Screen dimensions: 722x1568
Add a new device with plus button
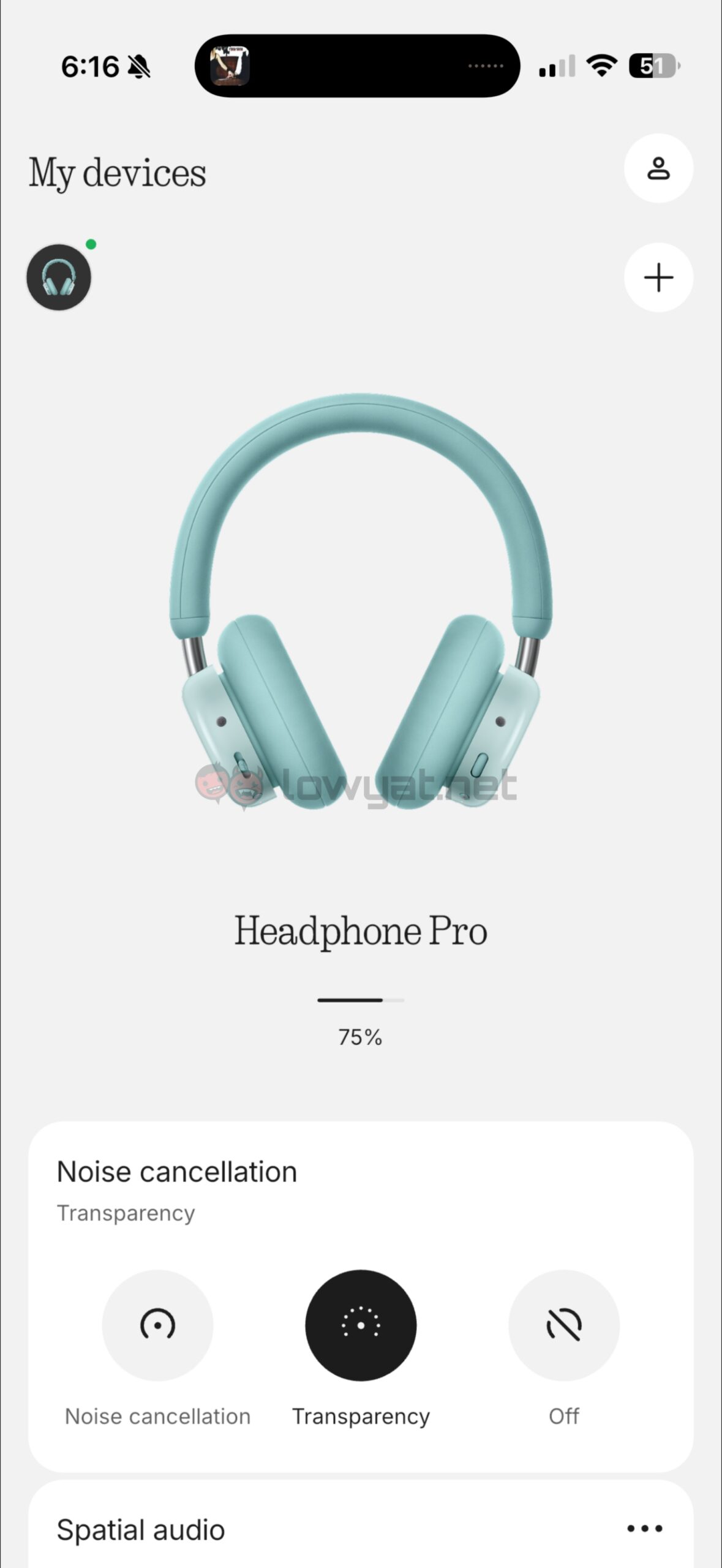tap(658, 277)
